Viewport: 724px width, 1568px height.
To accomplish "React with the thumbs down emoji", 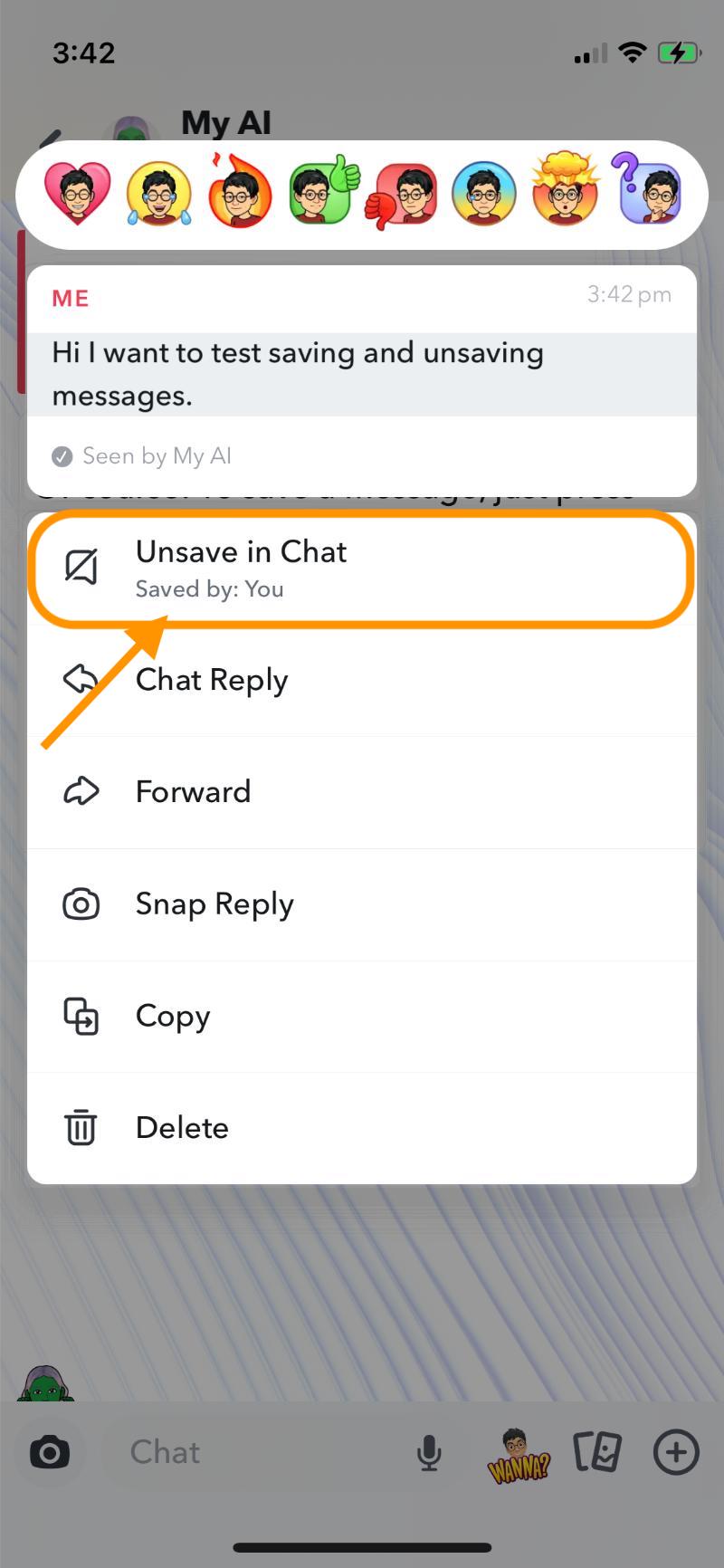I will coord(402,193).
